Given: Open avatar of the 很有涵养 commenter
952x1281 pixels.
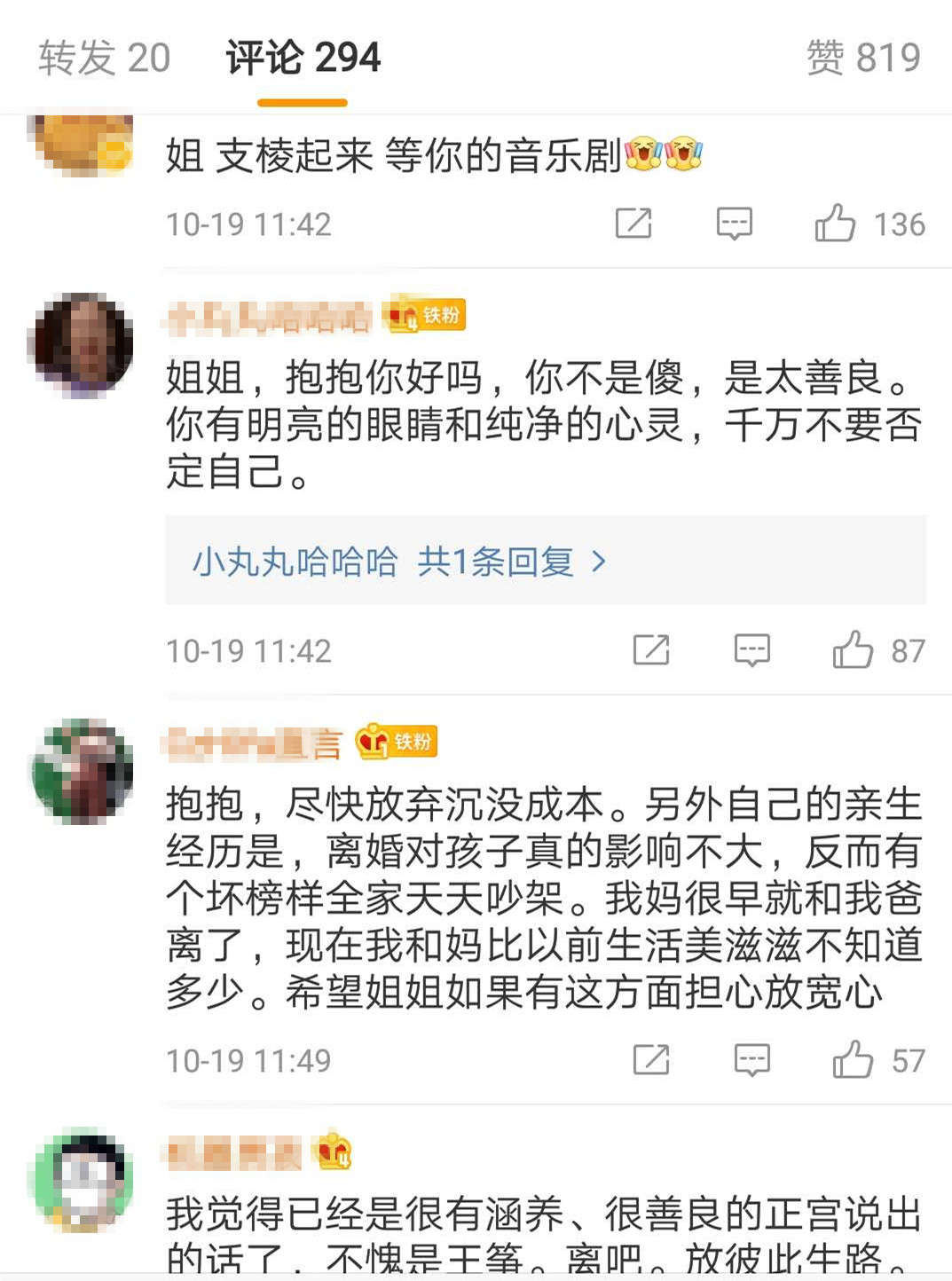Looking at the screenshot, I should click(x=81, y=1180).
